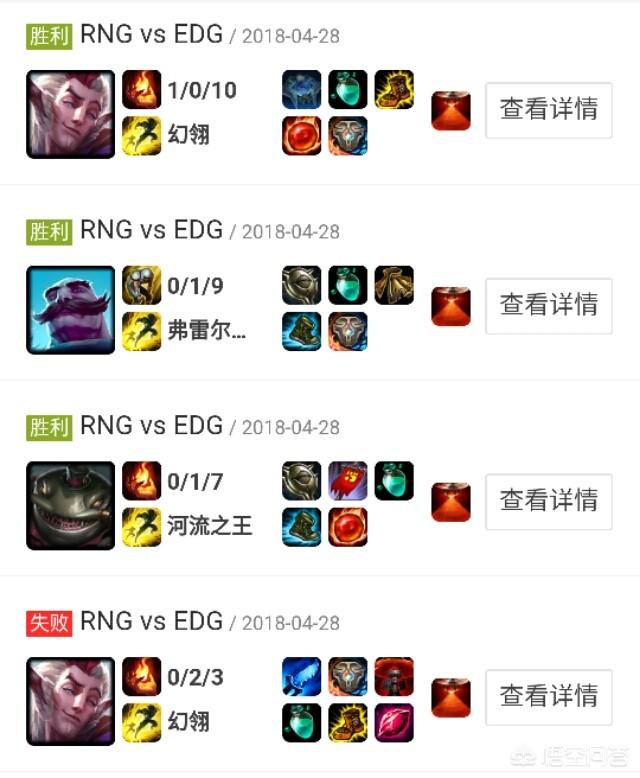640x778 pixels.
Task: Open 查看详情 for the 弗雷尔 0/1/9 match
Action: tap(549, 305)
